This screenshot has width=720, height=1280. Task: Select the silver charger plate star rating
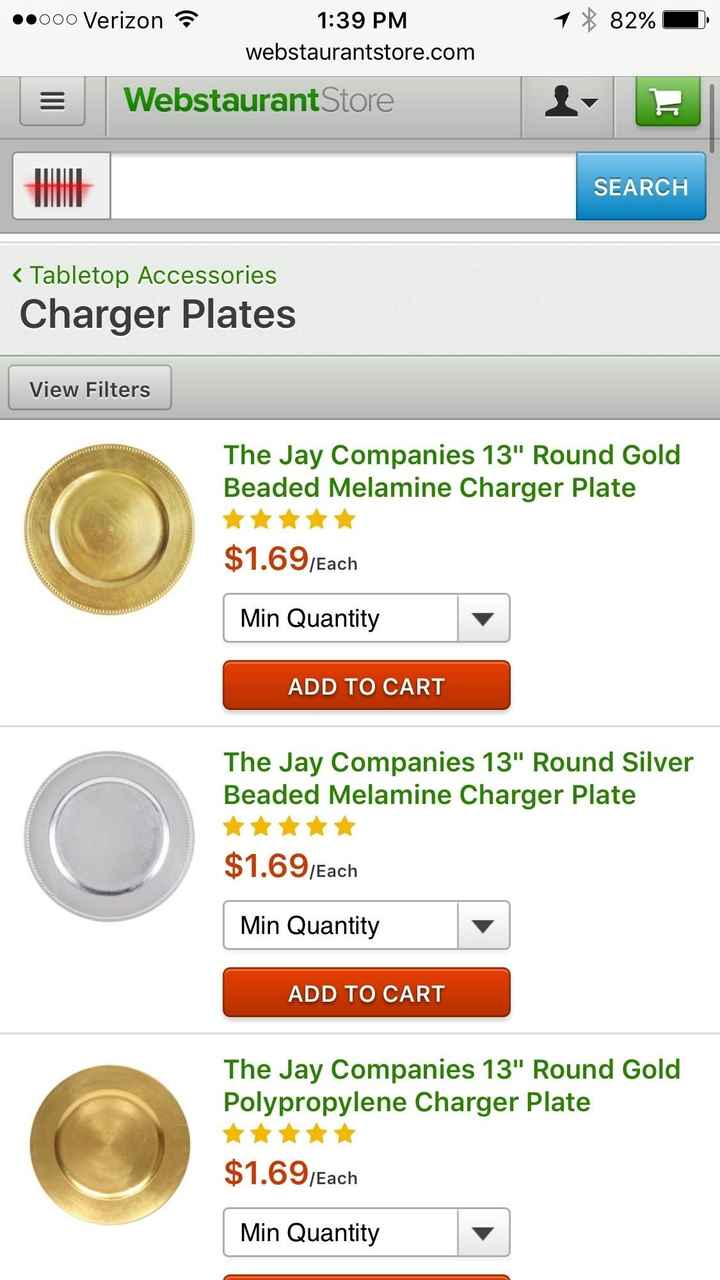pyautogui.click(x=288, y=826)
